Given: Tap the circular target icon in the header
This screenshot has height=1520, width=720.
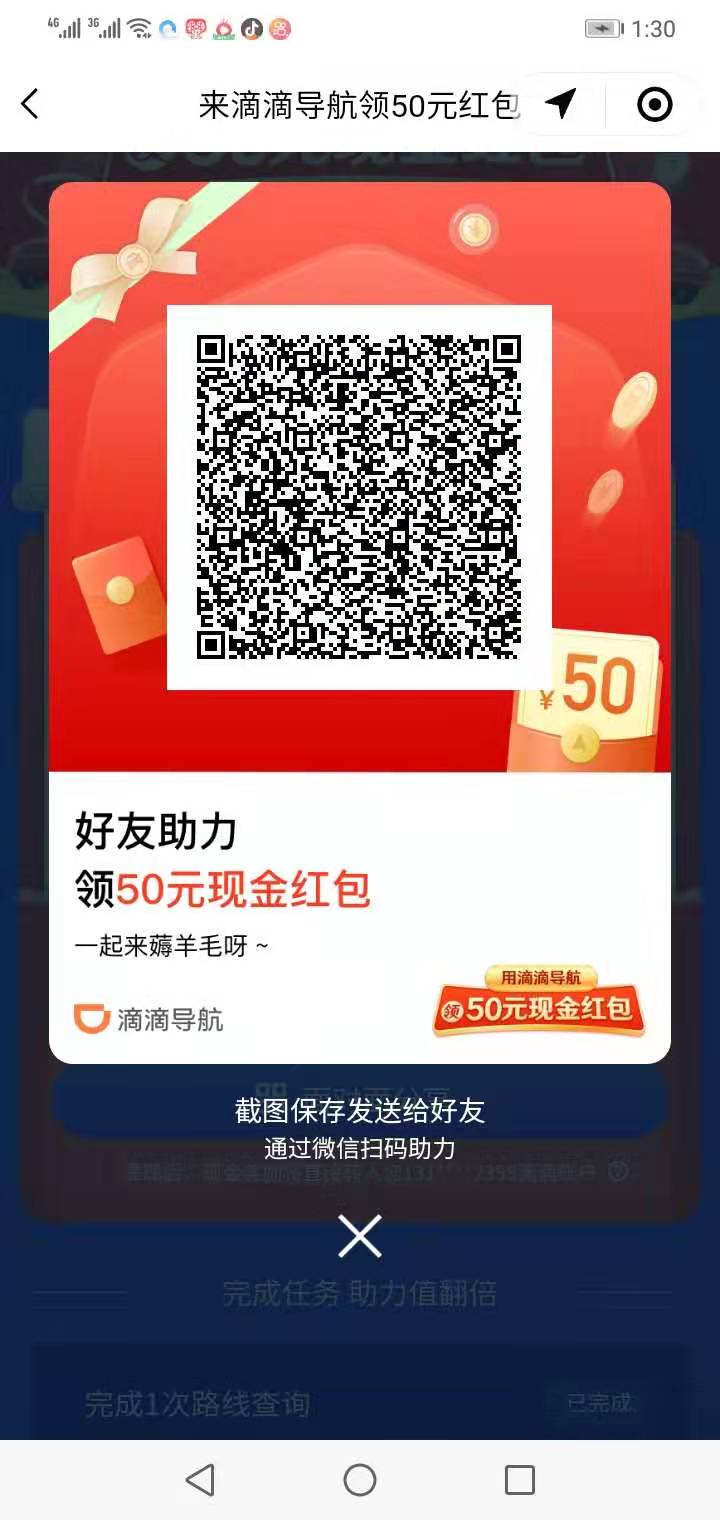Looking at the screenshot, I should click(655, 104).
